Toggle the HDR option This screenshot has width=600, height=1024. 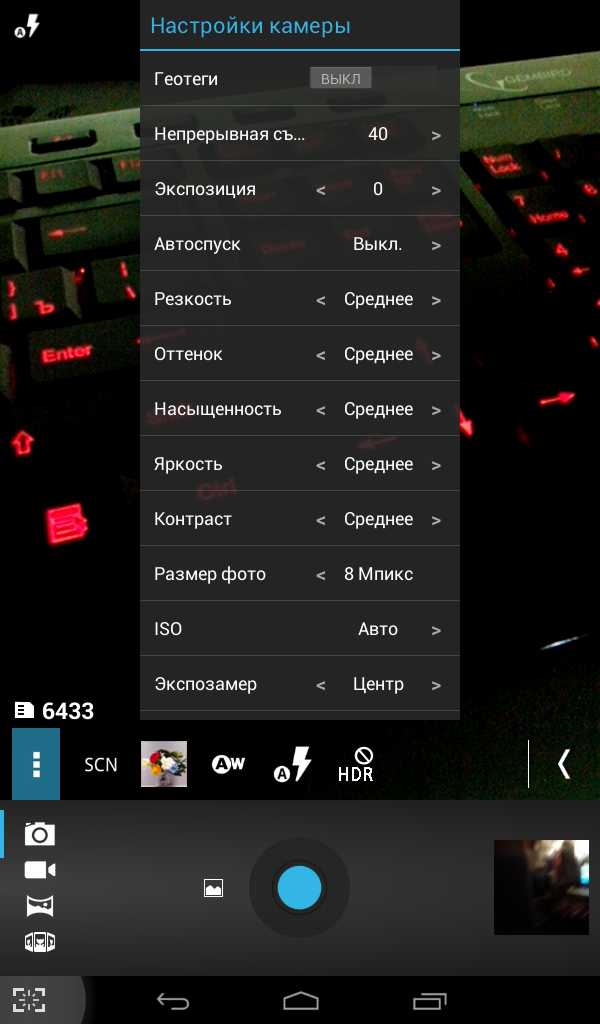pos(356,765)
